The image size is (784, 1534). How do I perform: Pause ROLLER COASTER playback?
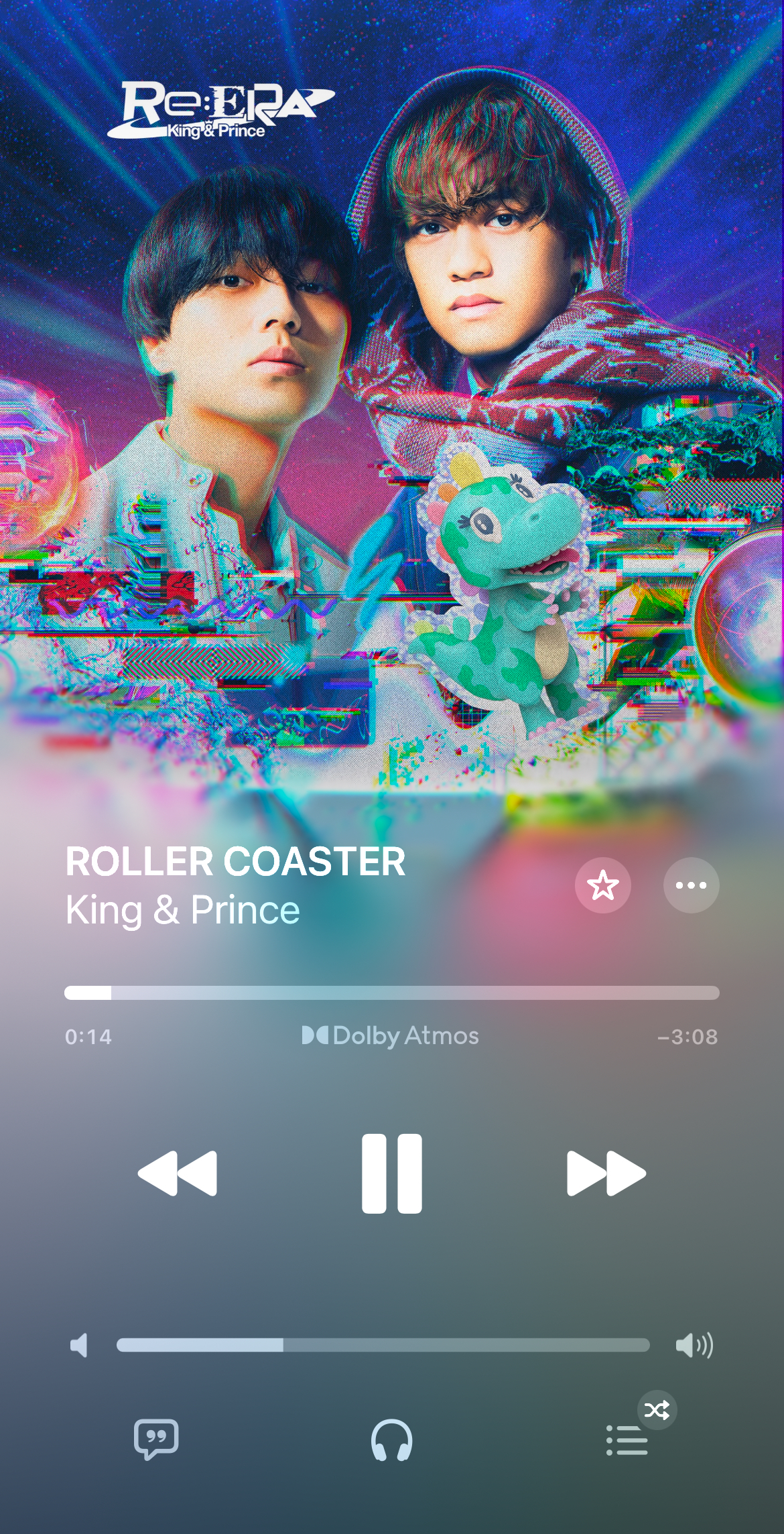[x=392, y=1173]
